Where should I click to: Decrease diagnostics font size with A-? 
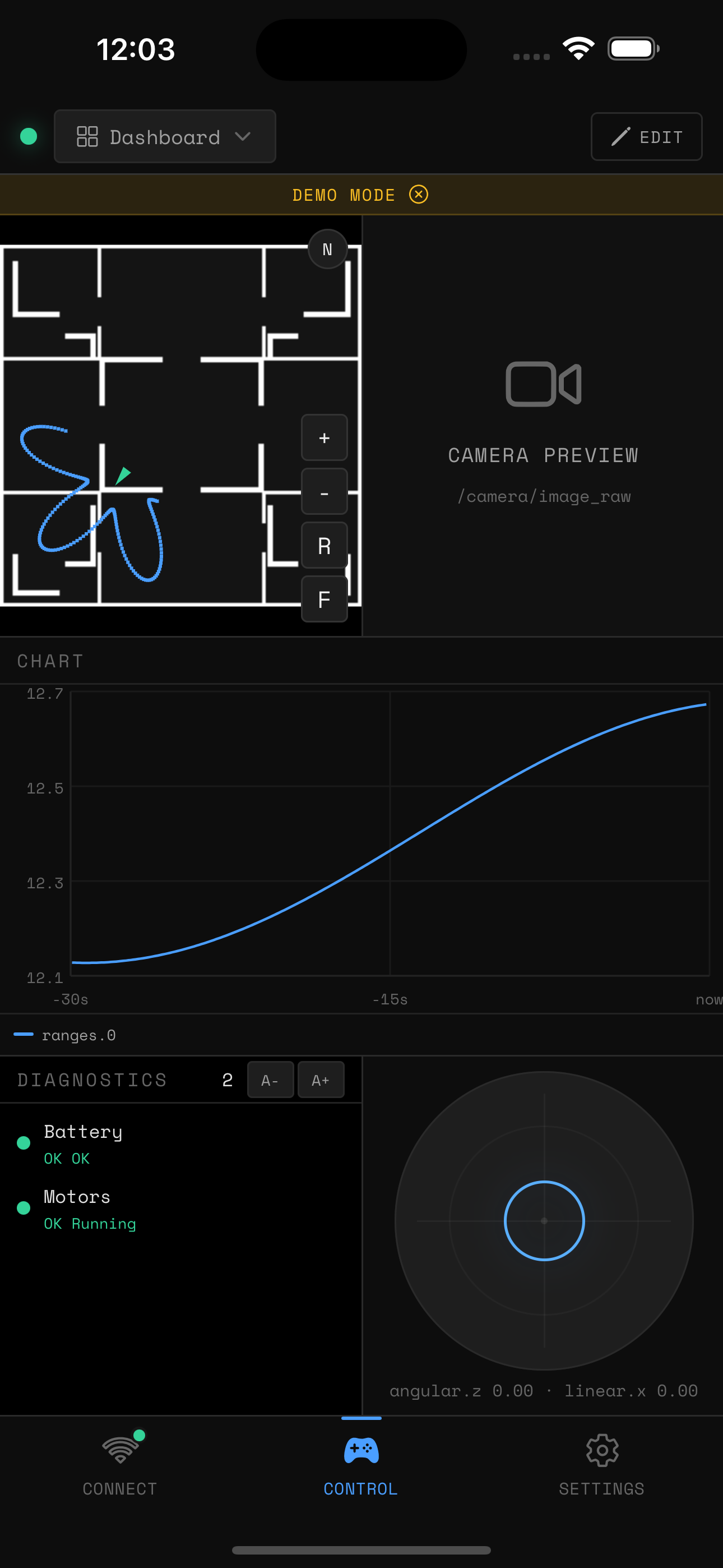tap(270, 1080)
